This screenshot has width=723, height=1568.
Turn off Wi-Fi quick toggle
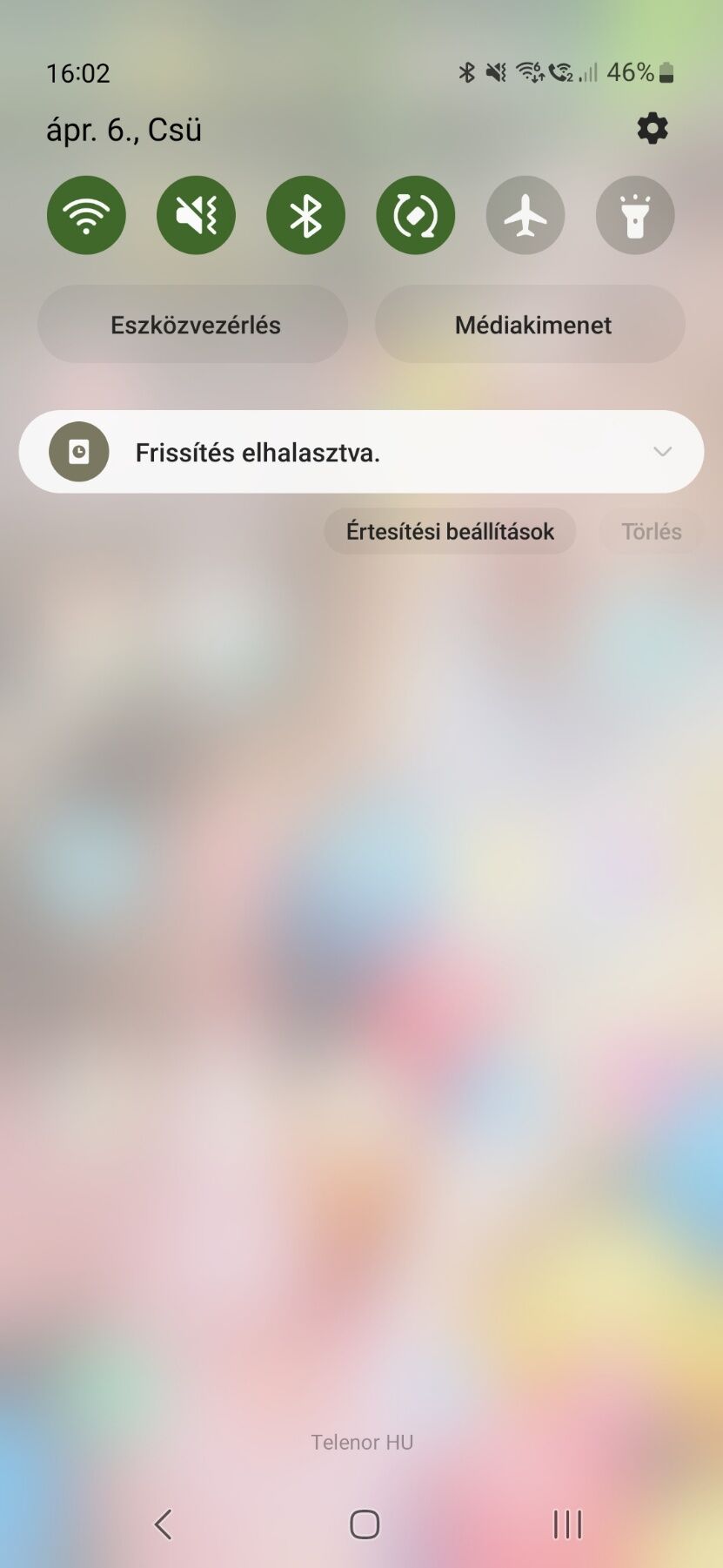tap(86, 215)
